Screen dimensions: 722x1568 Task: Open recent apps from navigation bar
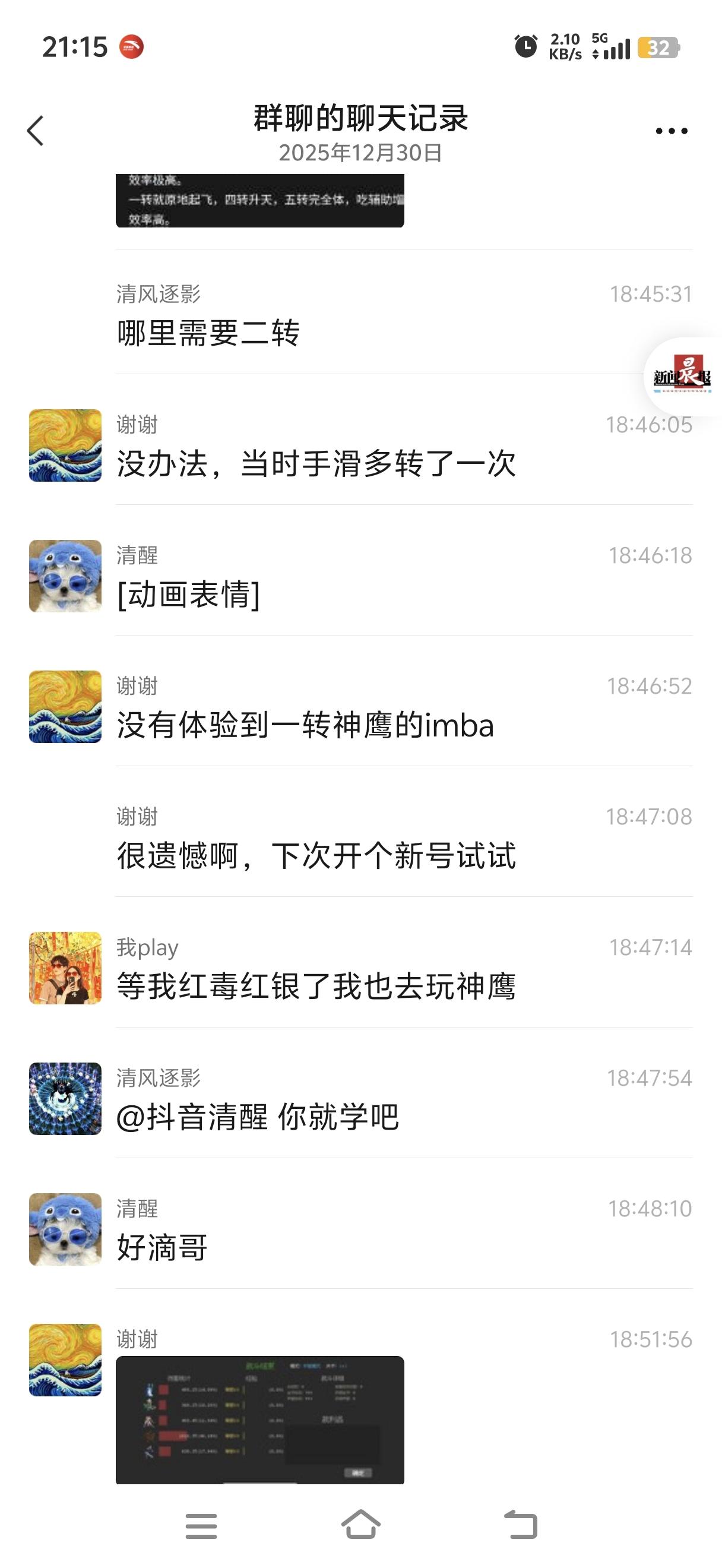coord(201,1525)
